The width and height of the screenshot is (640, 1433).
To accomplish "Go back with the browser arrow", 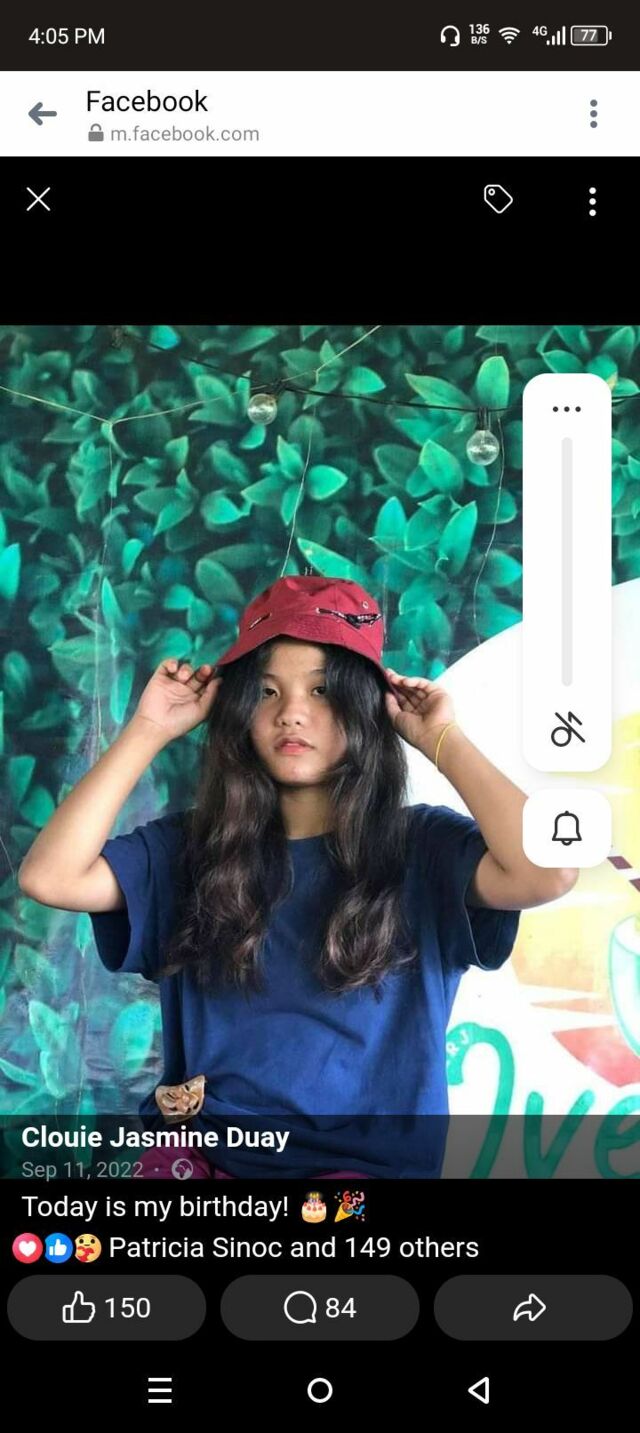I will tap(42, 114).
